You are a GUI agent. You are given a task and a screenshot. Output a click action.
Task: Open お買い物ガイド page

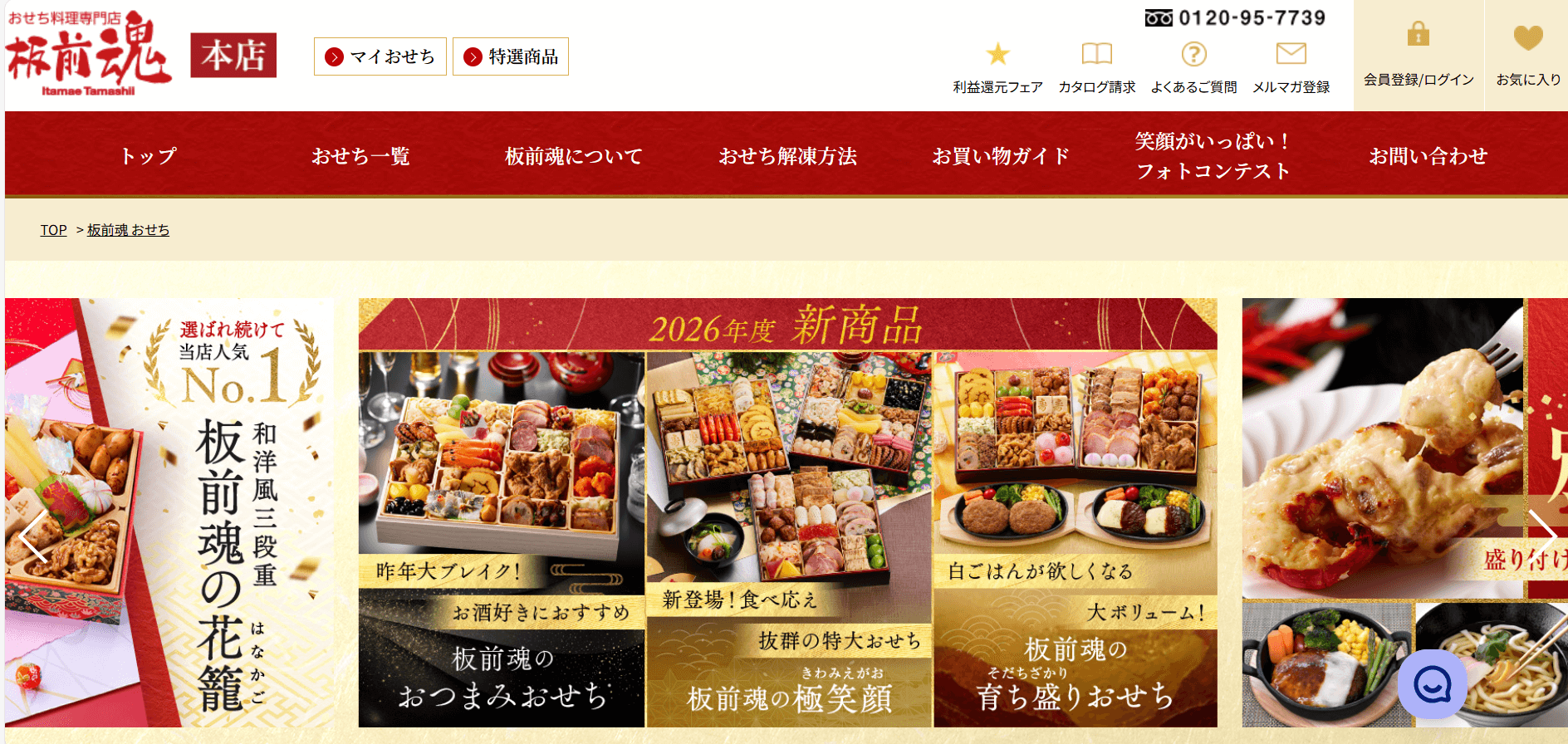click(1001, 156)
